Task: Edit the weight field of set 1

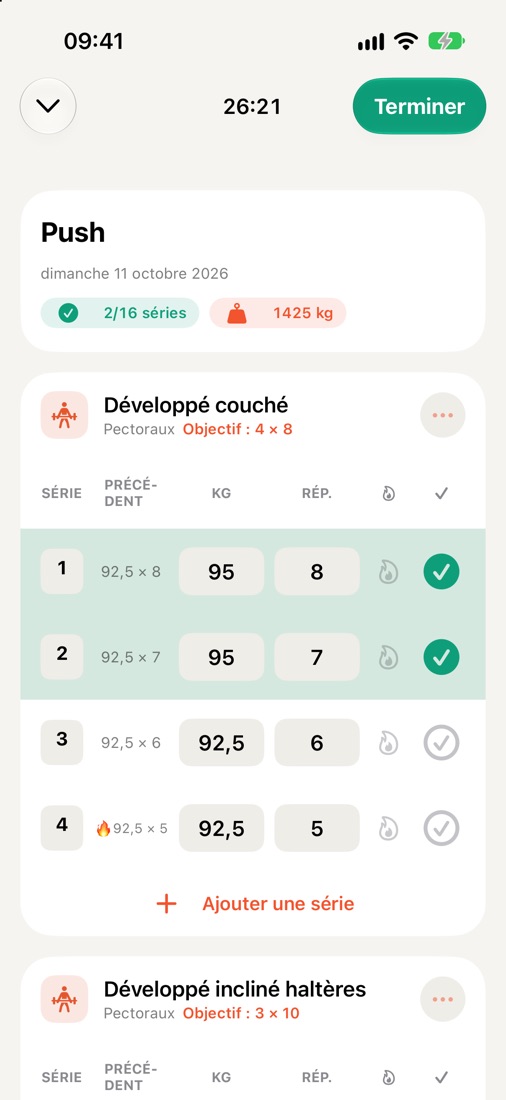Action: click(221, 572)
